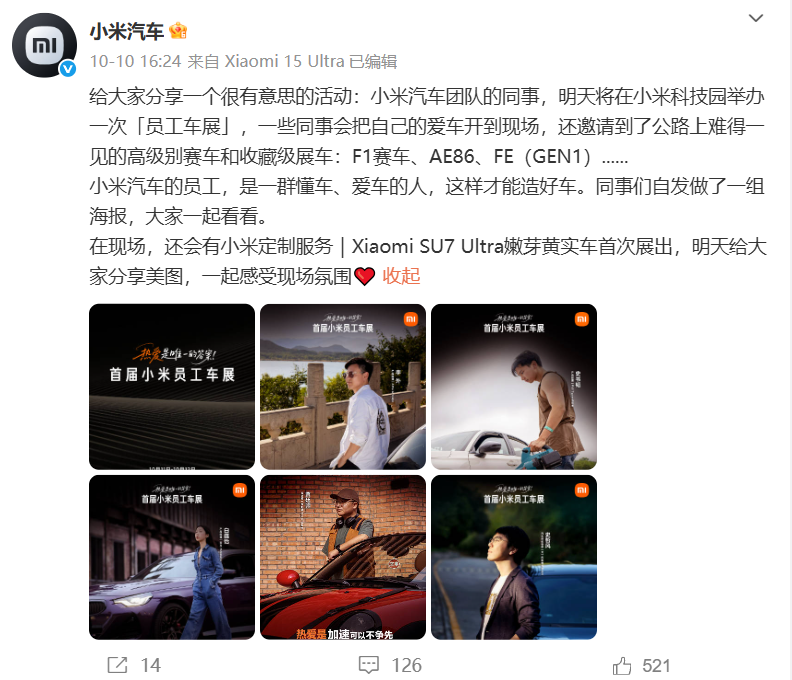This screenshot has width=792, height=680.
Task: Open the photo of man looking upward
Action: tap(513, 557)
